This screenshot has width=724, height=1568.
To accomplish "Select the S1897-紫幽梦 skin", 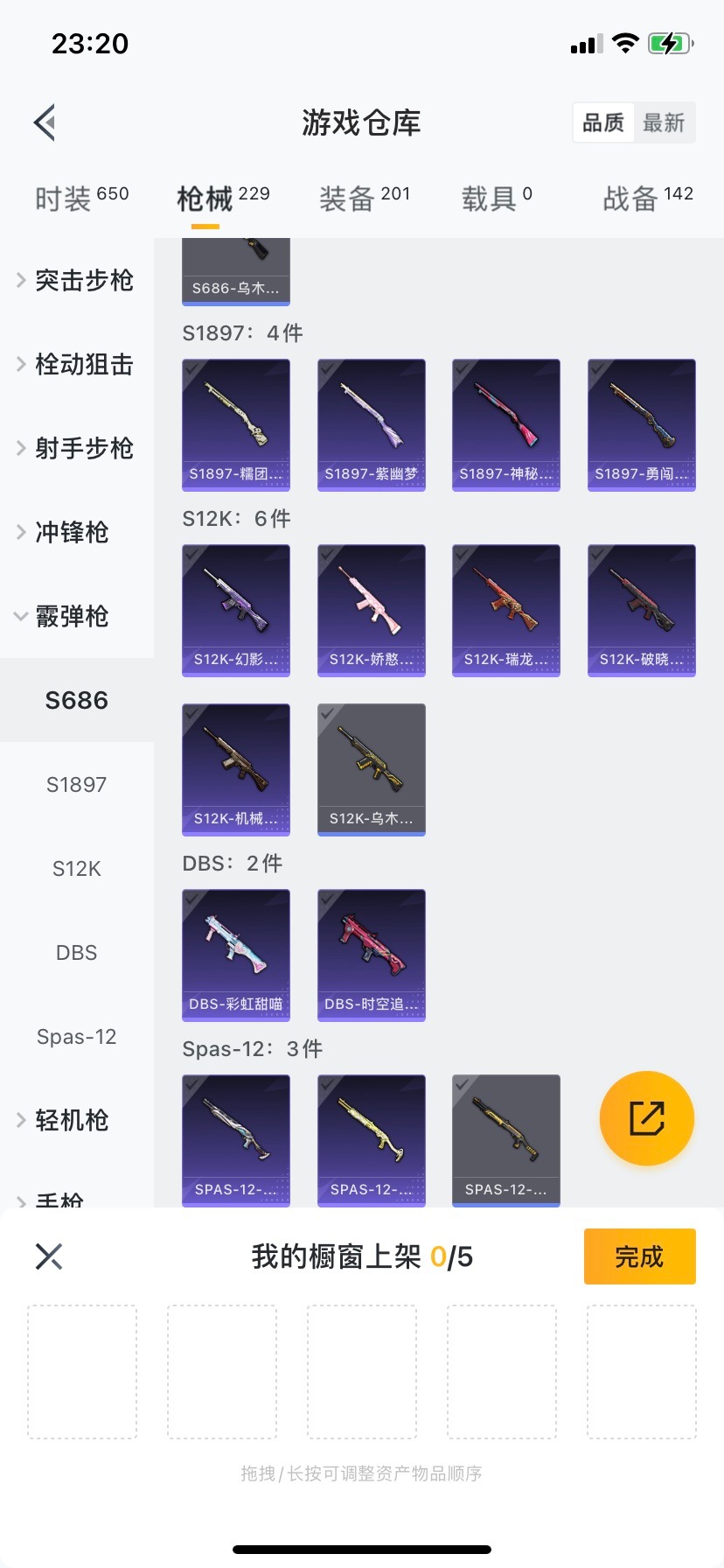I will pyautogui.click(x=371, y=424).
